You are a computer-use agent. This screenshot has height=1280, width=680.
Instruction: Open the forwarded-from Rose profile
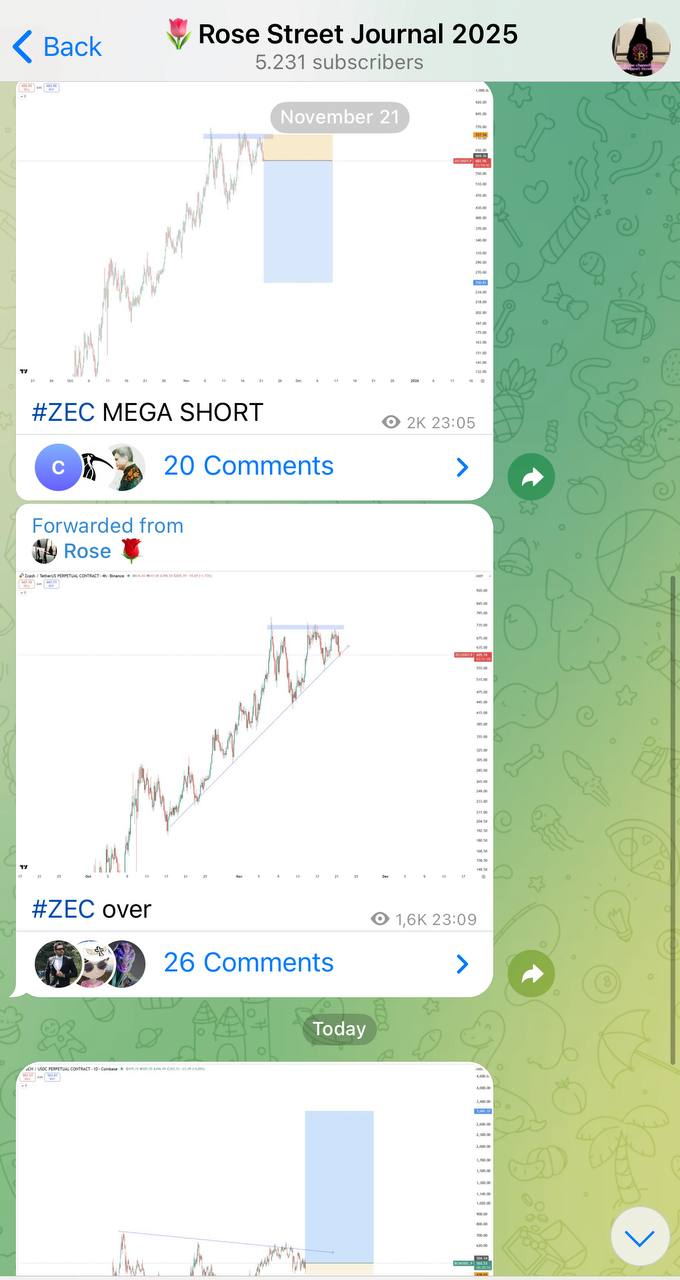pyautogui.click(x=88, y=551)
